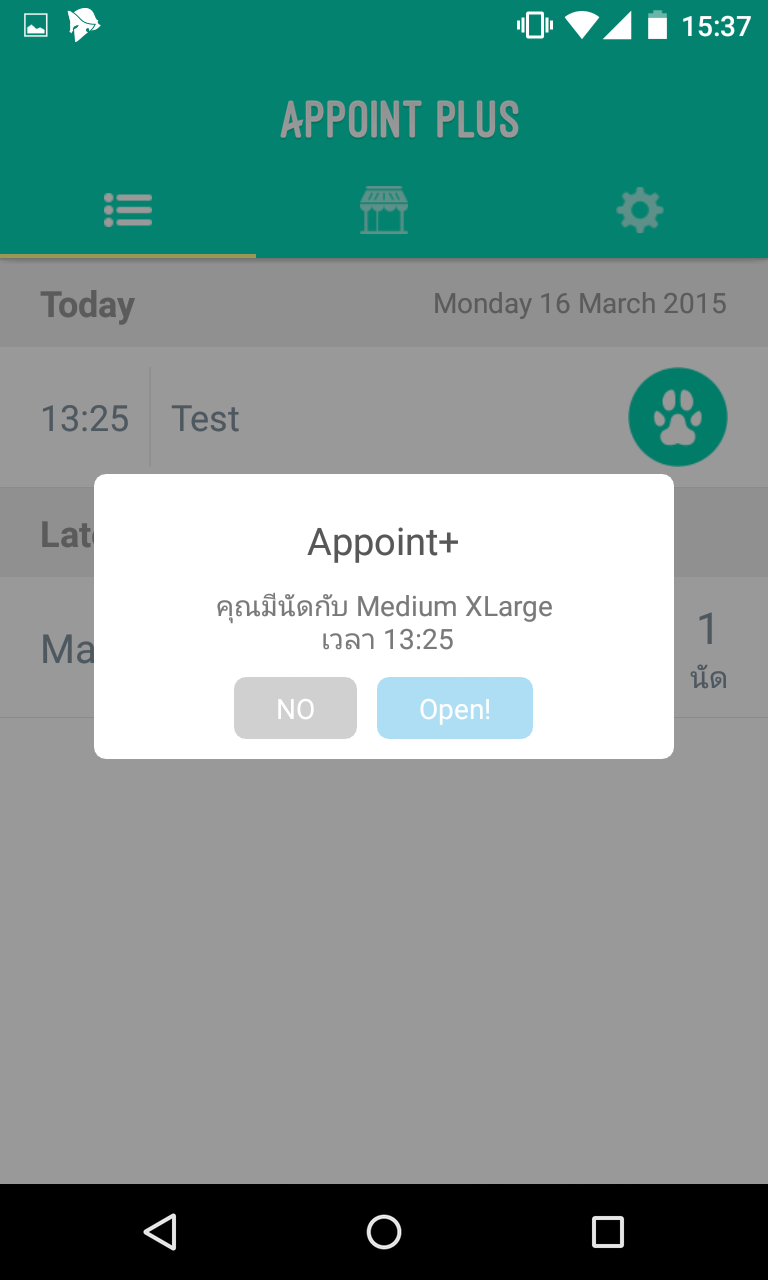Image resolution: width=768 pixels, height=1280 pixels.
Task: Go to the home screen
Action: point(384,1232)
